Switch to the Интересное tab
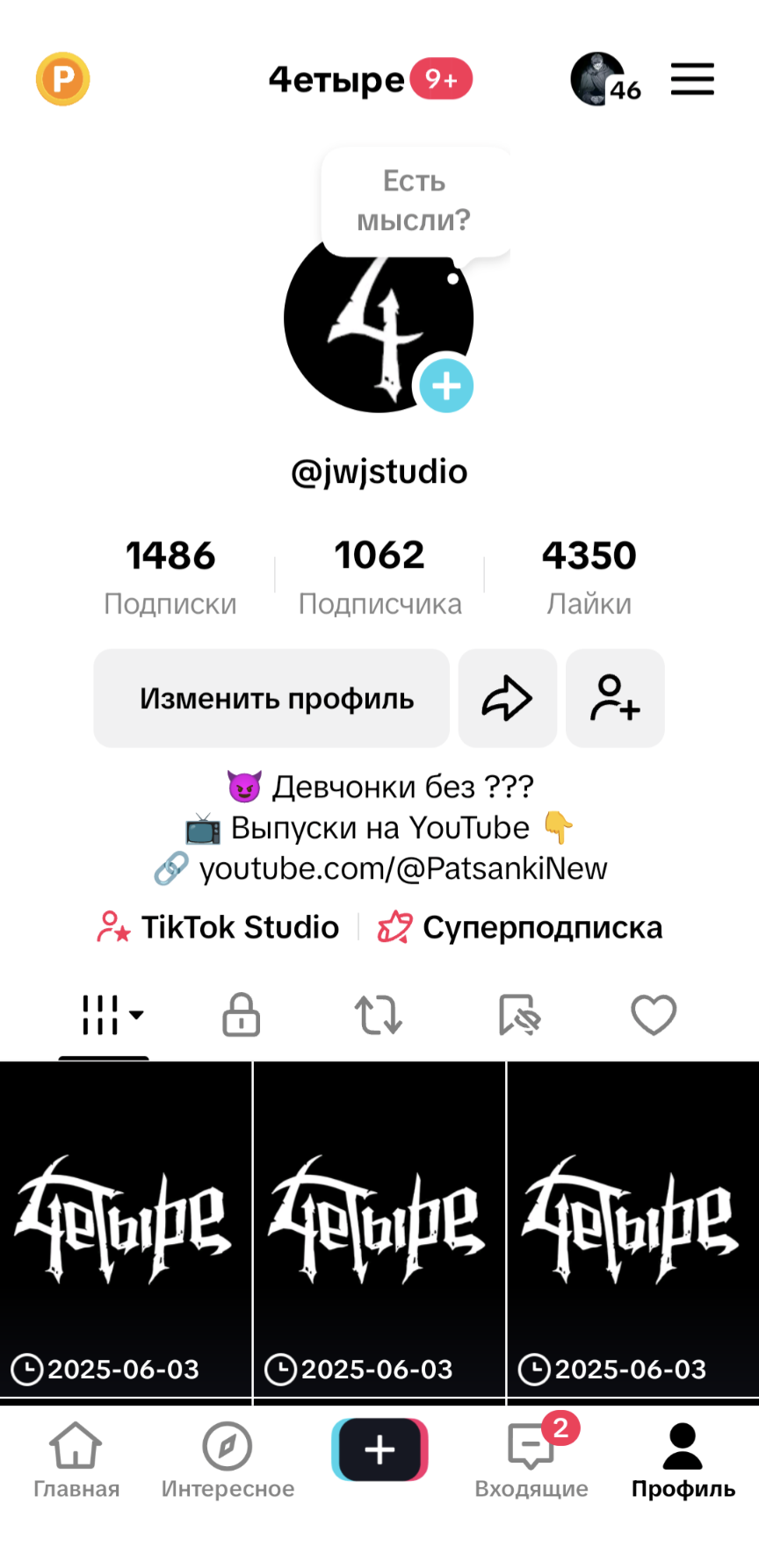 coord(228,1461)
